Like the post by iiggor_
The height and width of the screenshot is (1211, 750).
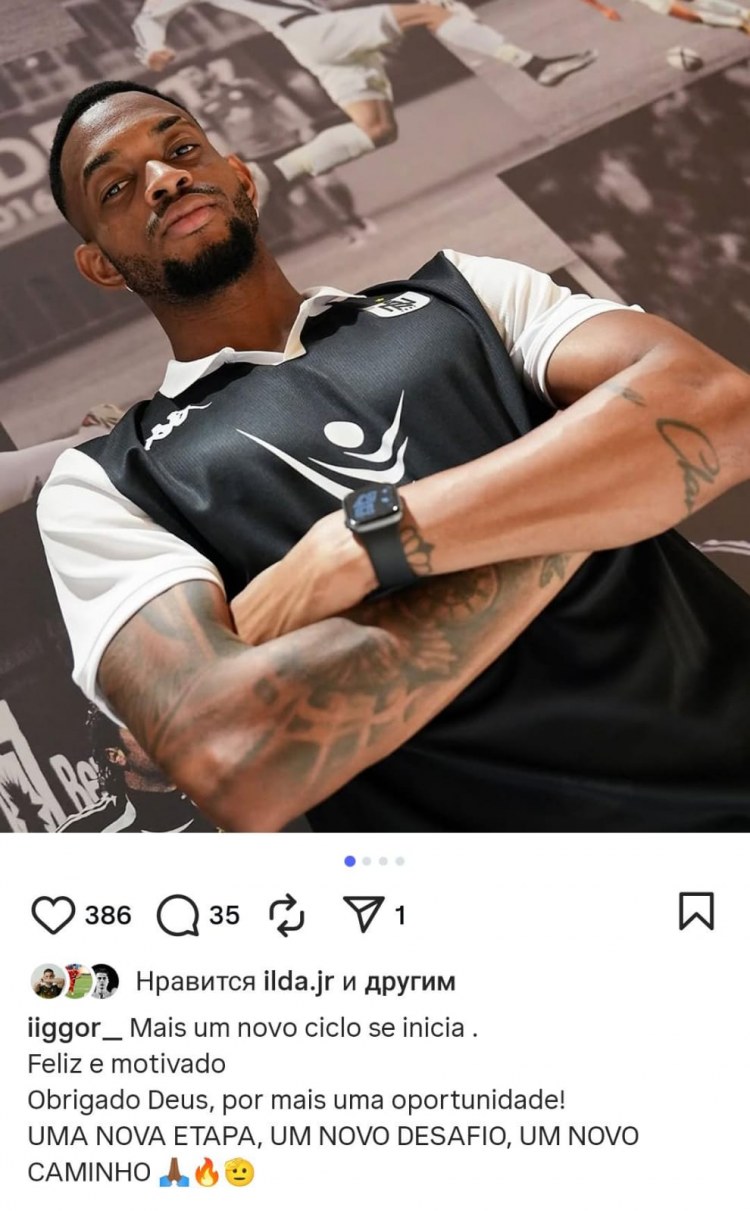tap(53, 915)
